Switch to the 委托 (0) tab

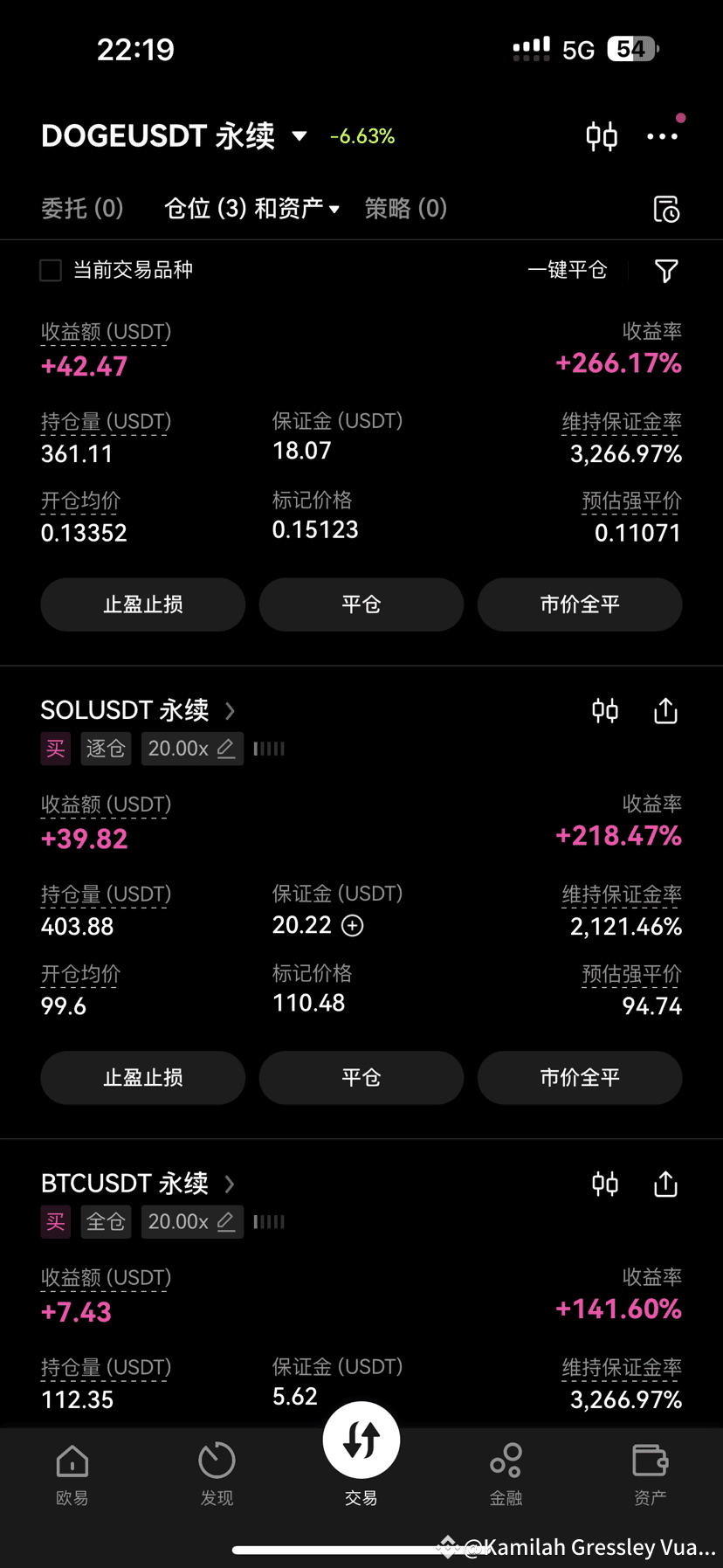point(82,209)
